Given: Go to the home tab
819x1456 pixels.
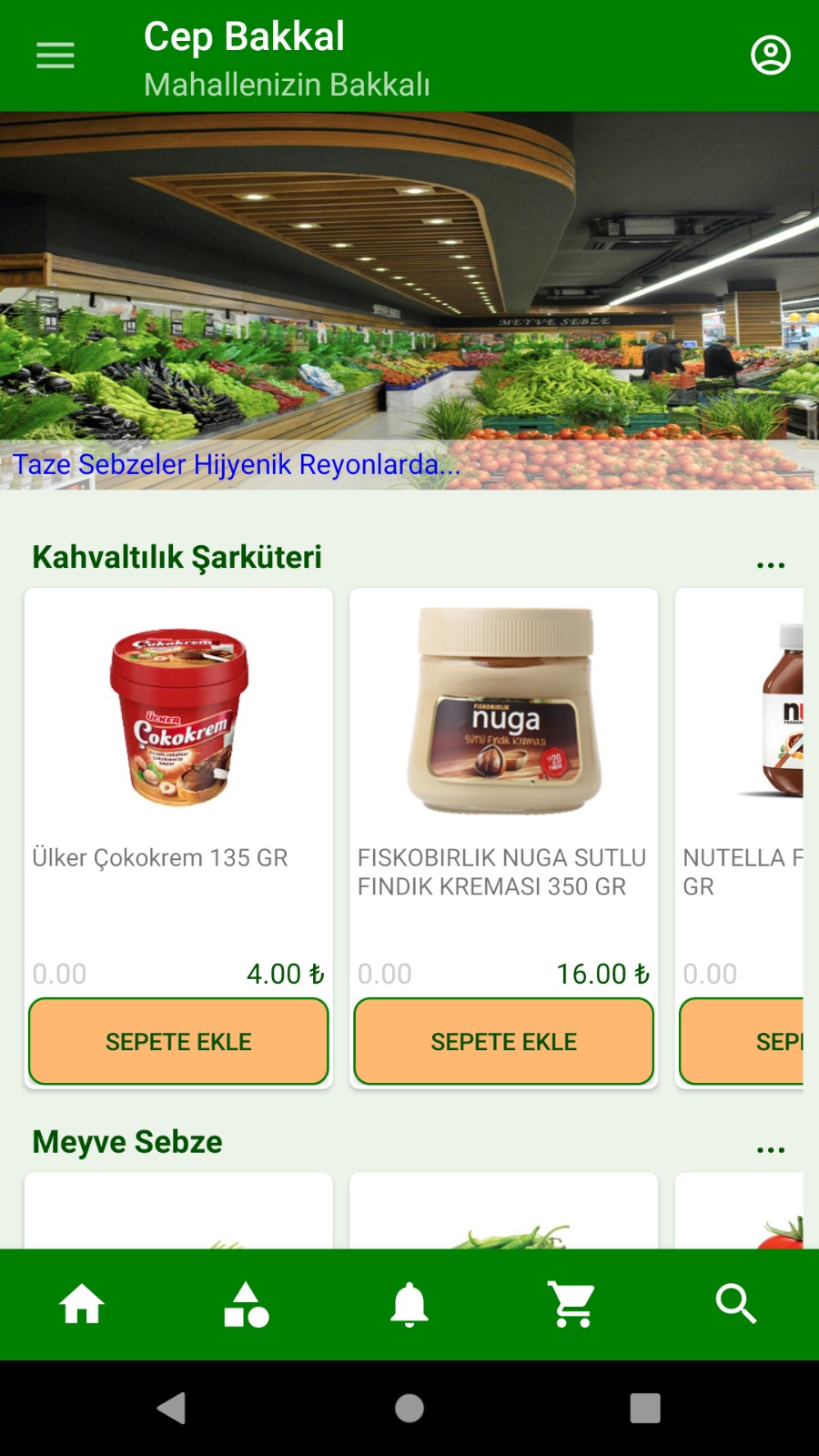Looking at the screenshot, I should point(82,1305).
